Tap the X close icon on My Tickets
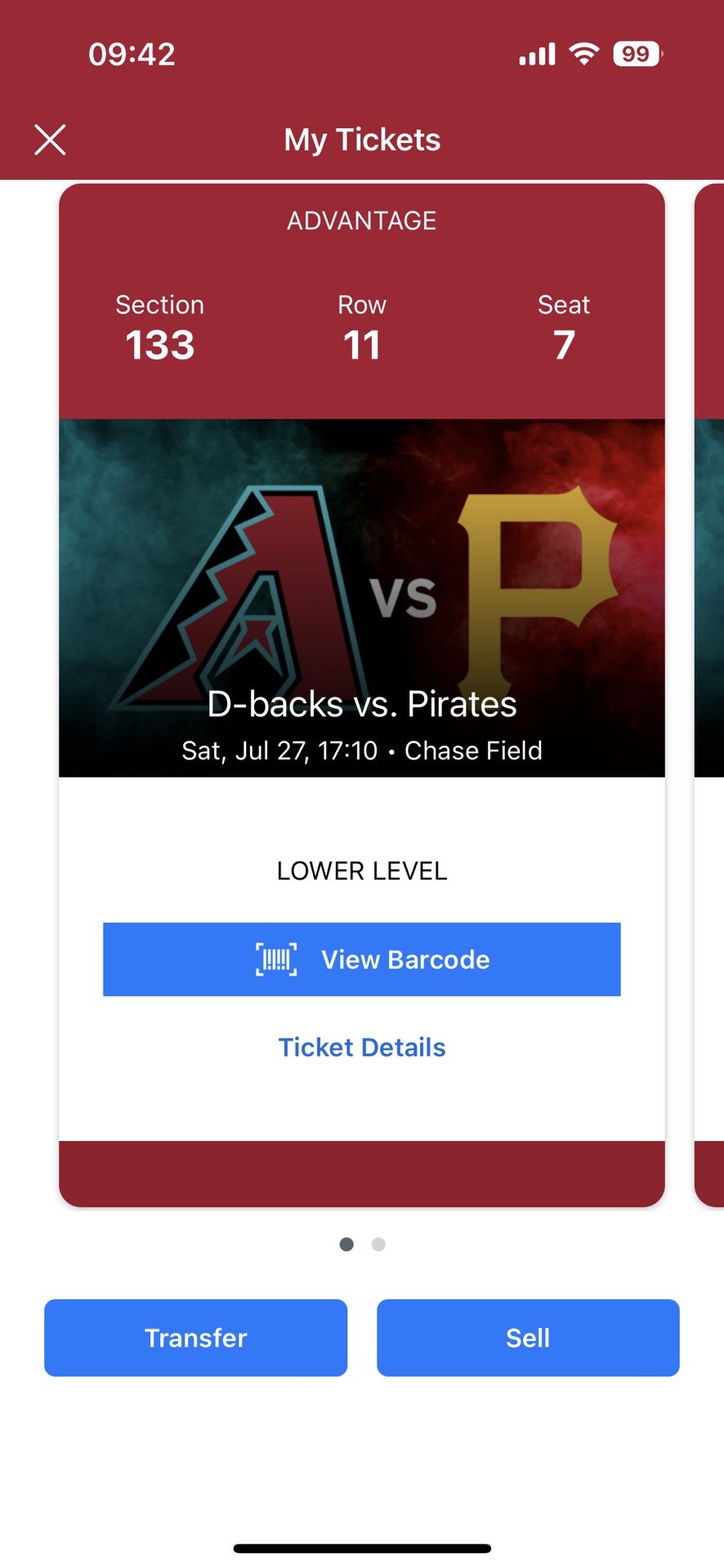The width and height of the screenshot is (724, 1568). pos(50,140)
